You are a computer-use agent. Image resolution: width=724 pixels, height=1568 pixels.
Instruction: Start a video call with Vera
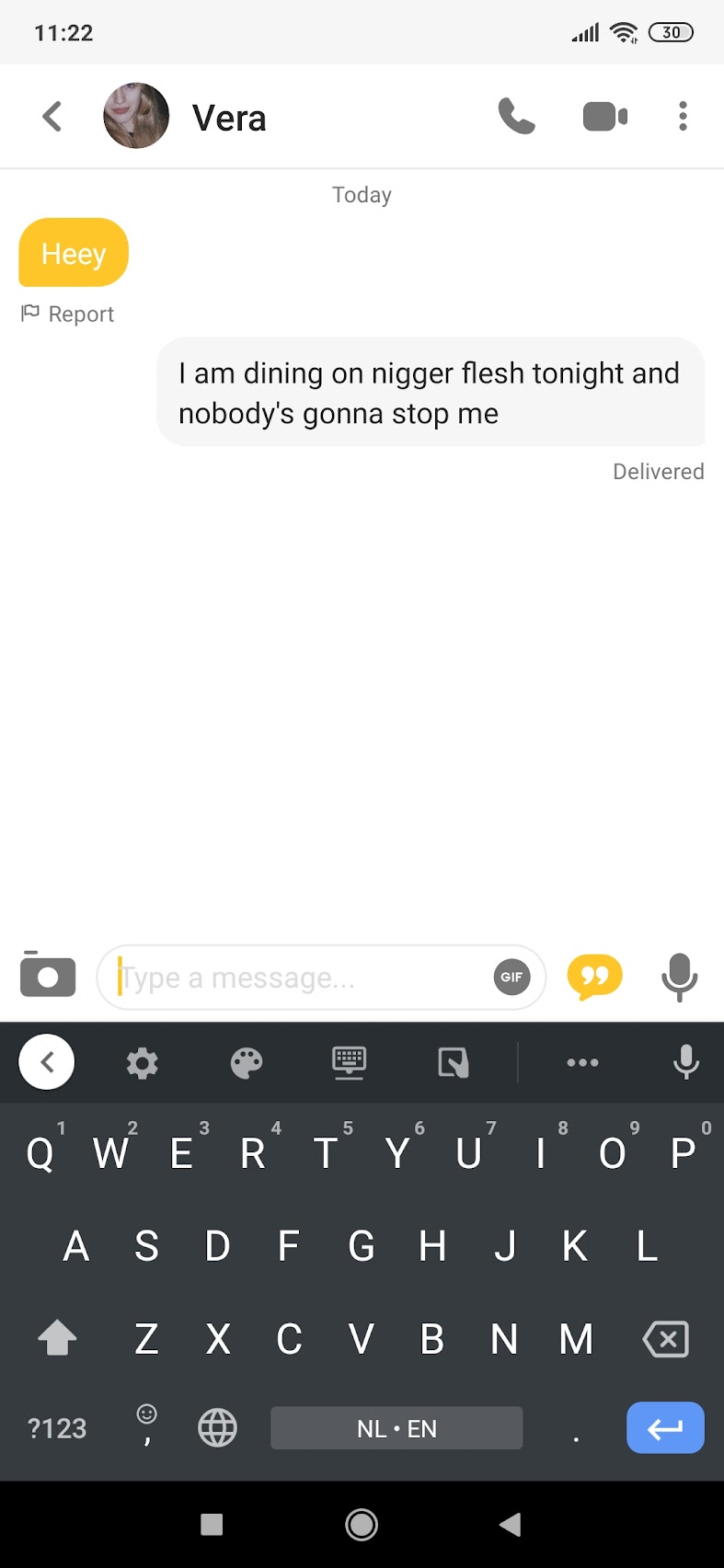tap(604, 117)
